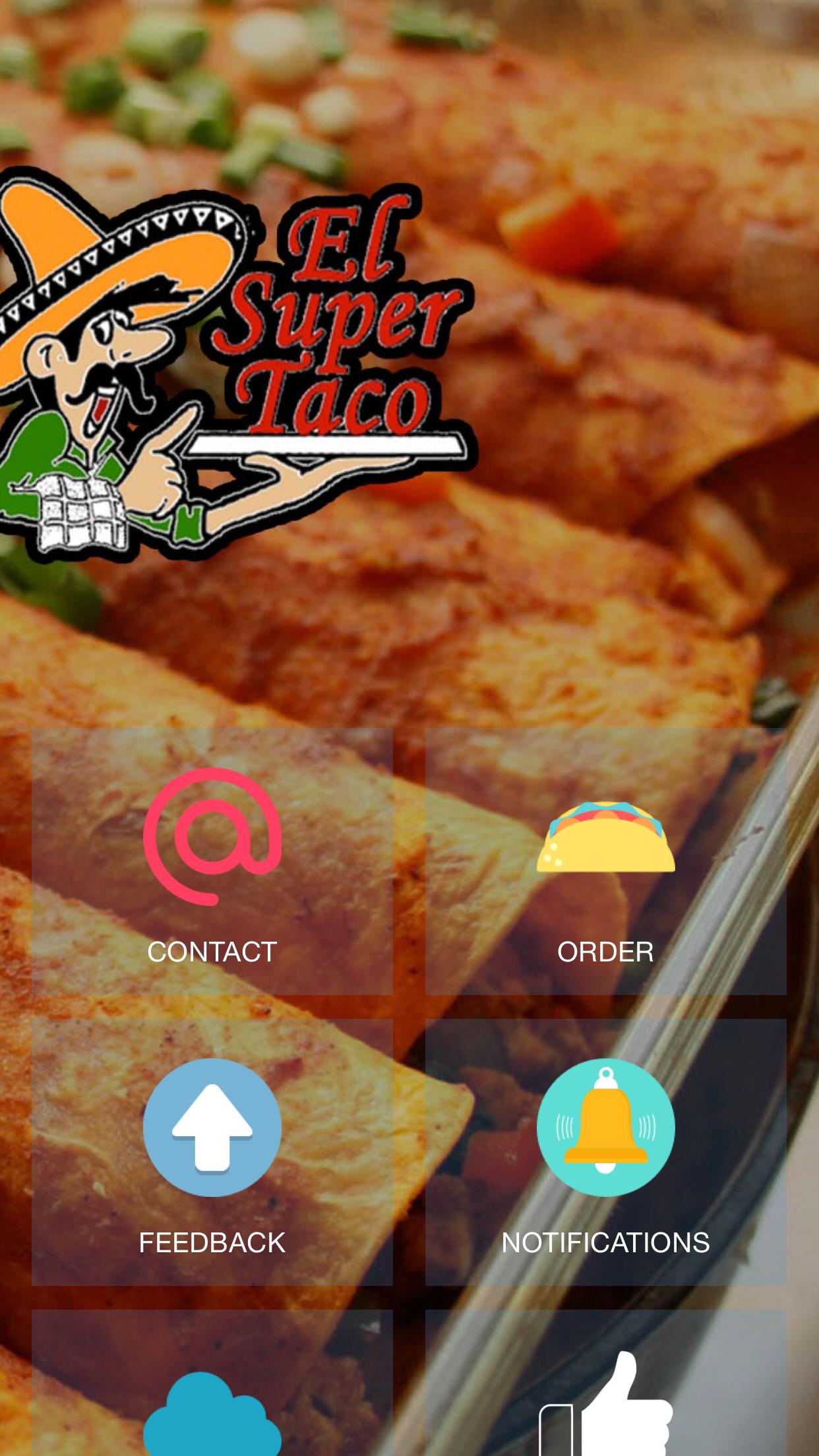Click the blue upload arrow Feedback icon
Image resolution: width=819 pixels, height=1456 pixels.
(x=211, y=1128)
